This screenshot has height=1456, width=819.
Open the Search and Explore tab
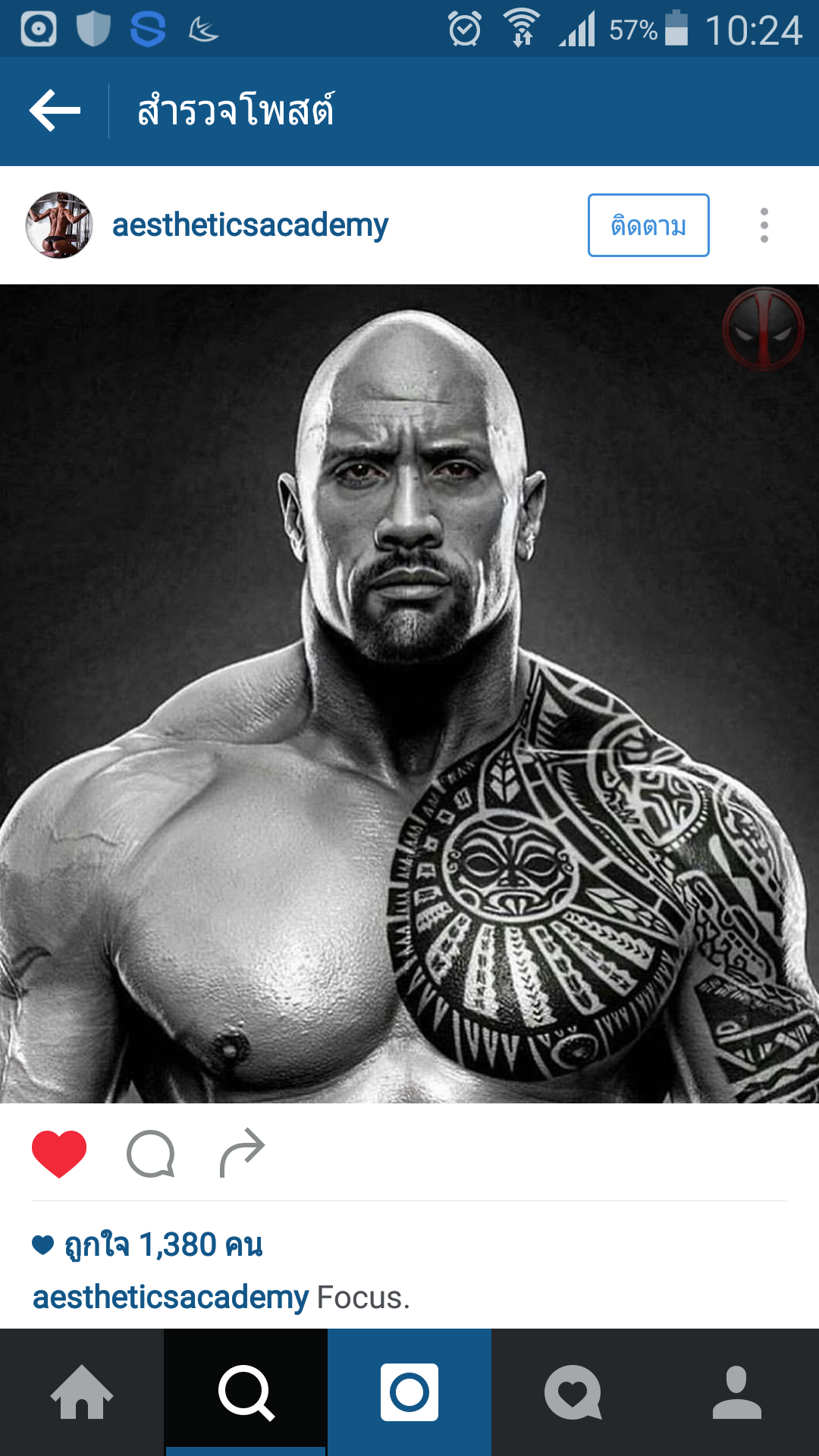(x=246, y=1392)
